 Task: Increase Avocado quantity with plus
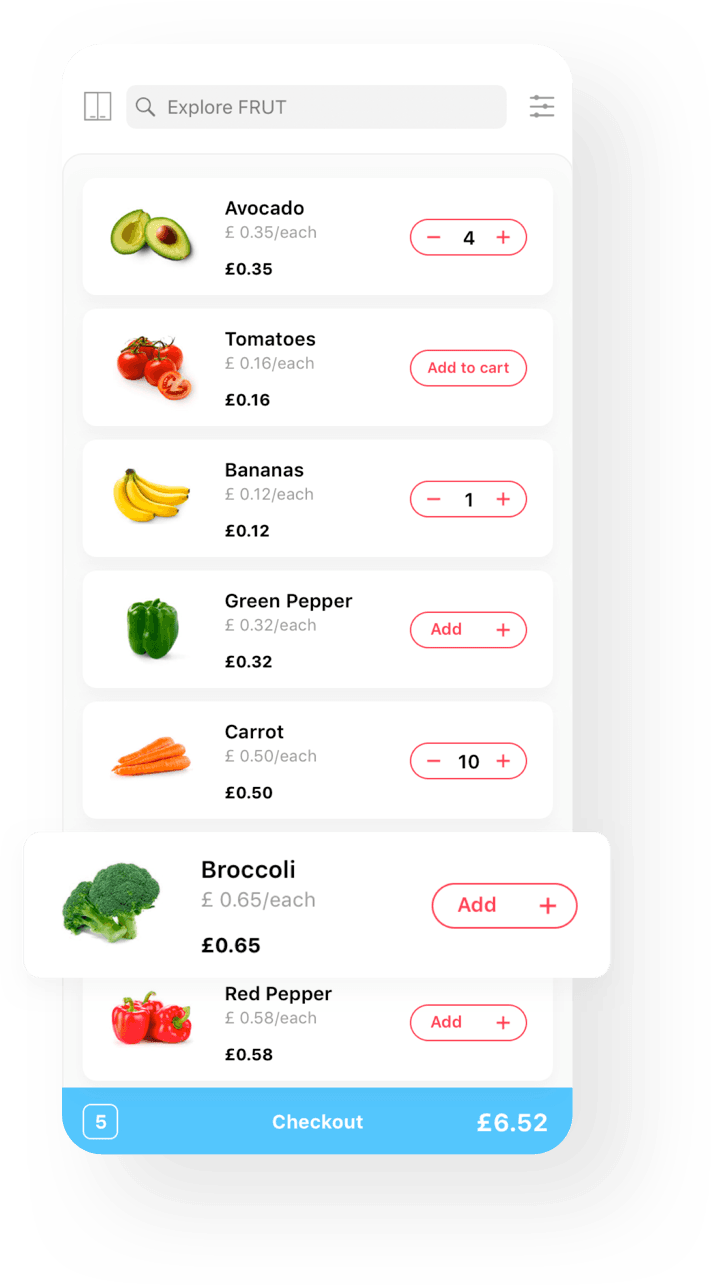(x=503, y=238)
